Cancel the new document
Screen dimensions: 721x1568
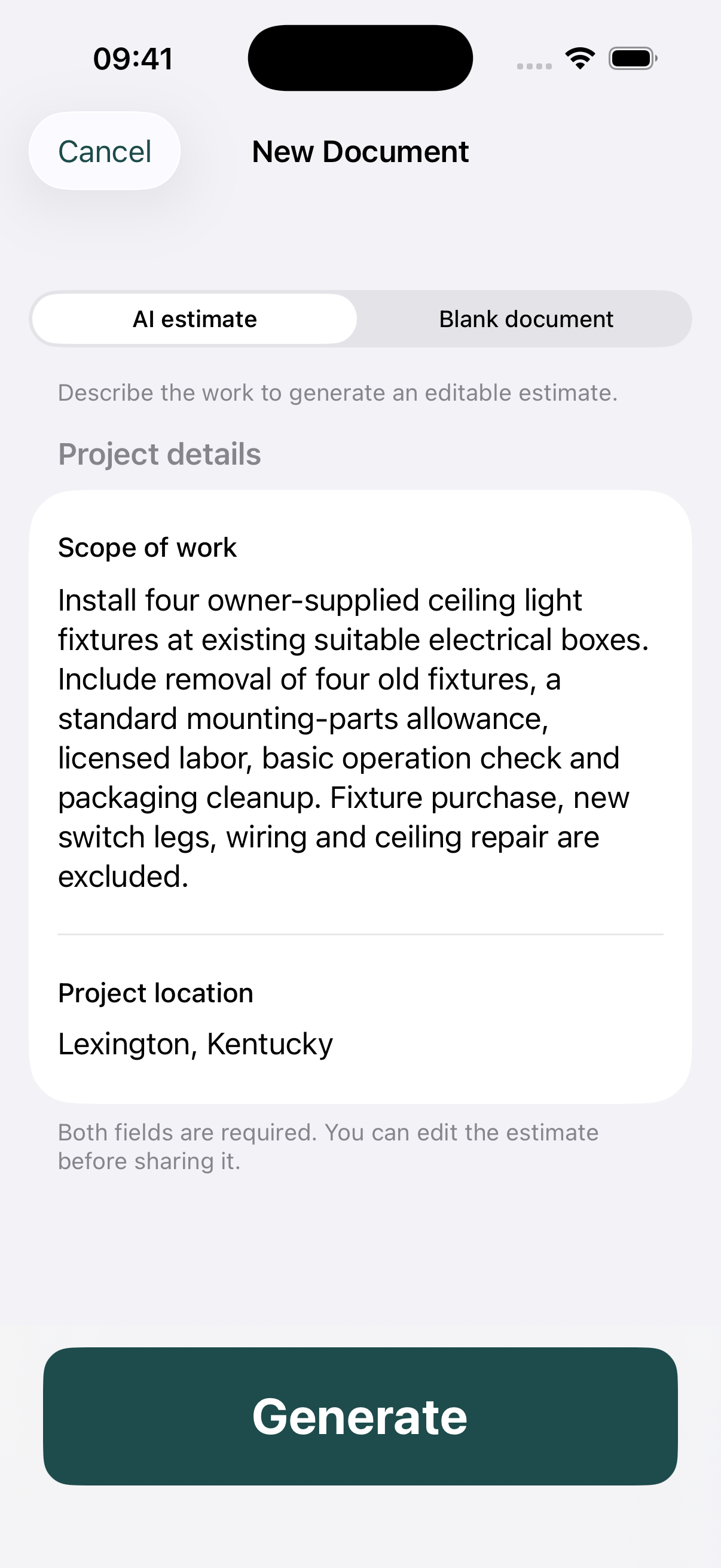click(x=105, y=151)
